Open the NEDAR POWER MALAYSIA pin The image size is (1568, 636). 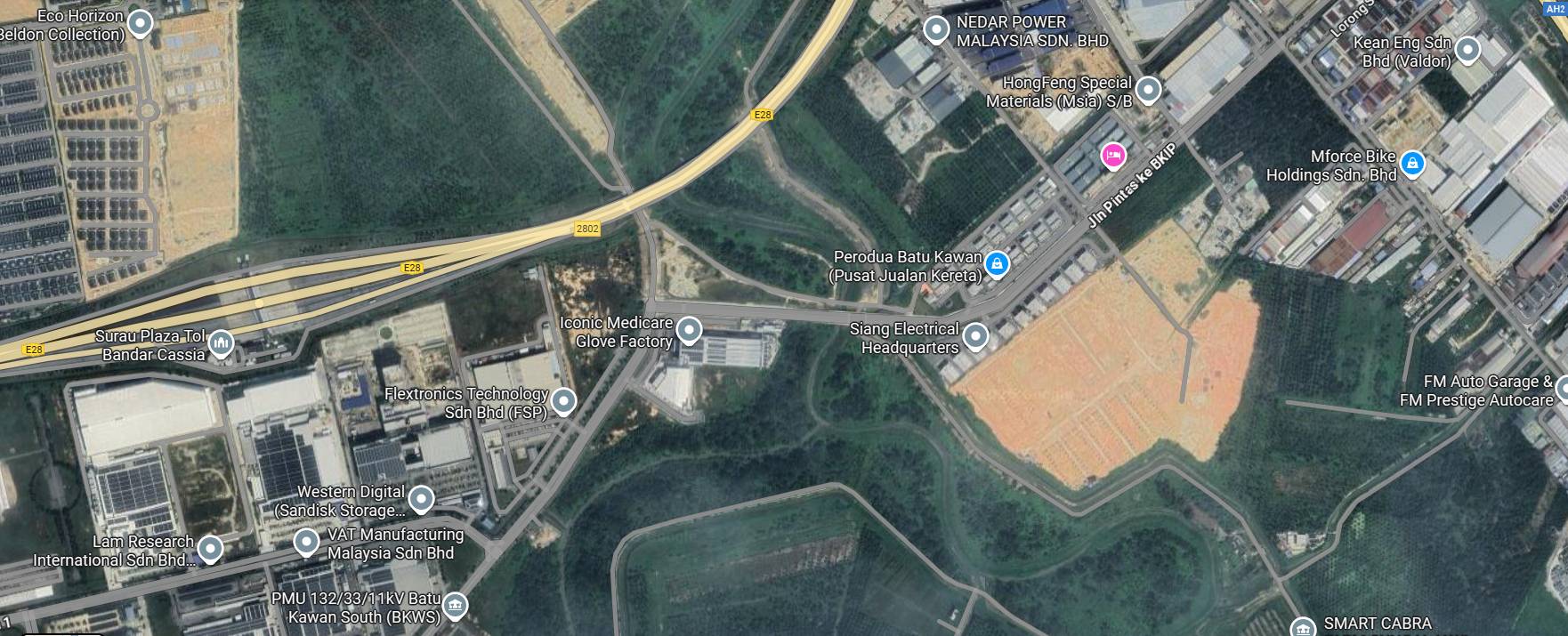(935, 29)
